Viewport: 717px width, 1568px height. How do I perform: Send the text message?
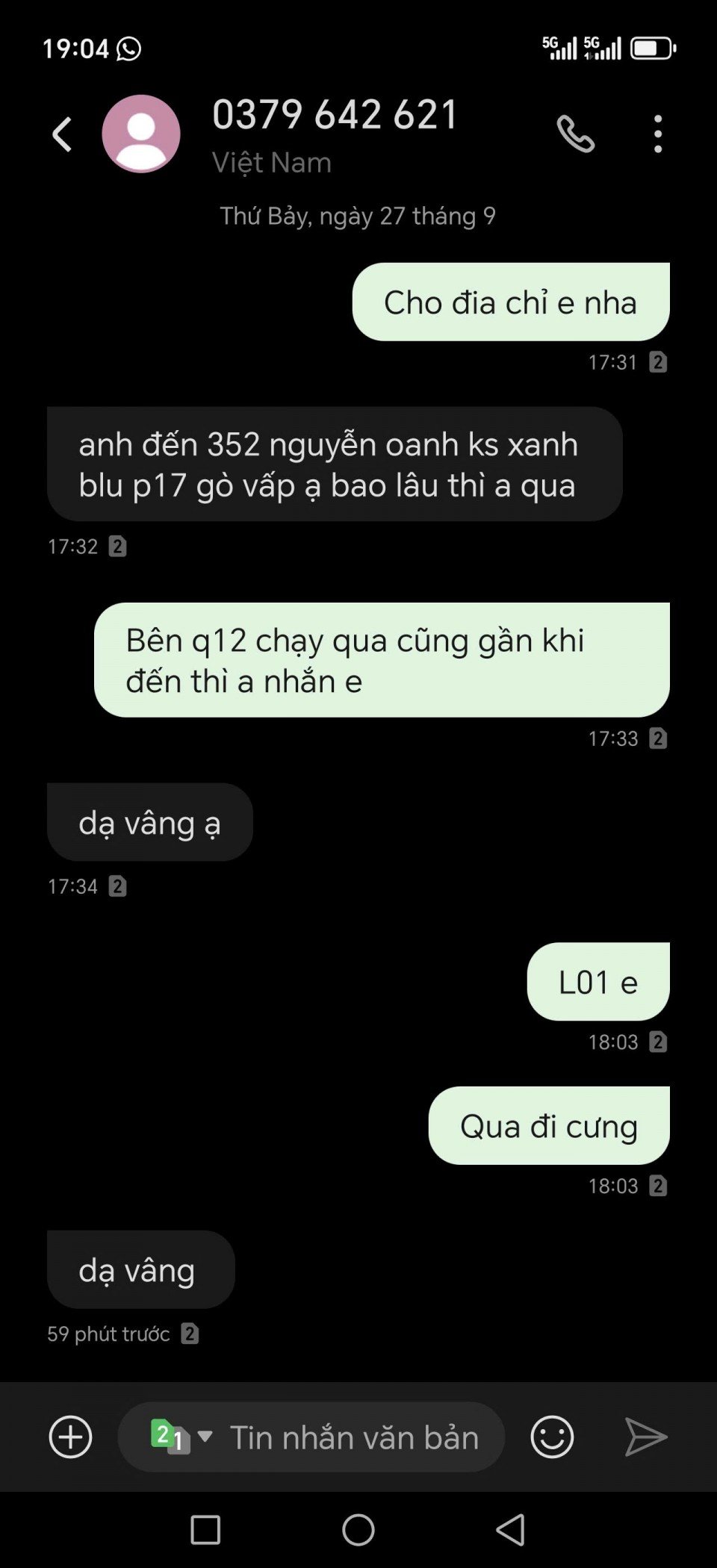(645, 1437)
